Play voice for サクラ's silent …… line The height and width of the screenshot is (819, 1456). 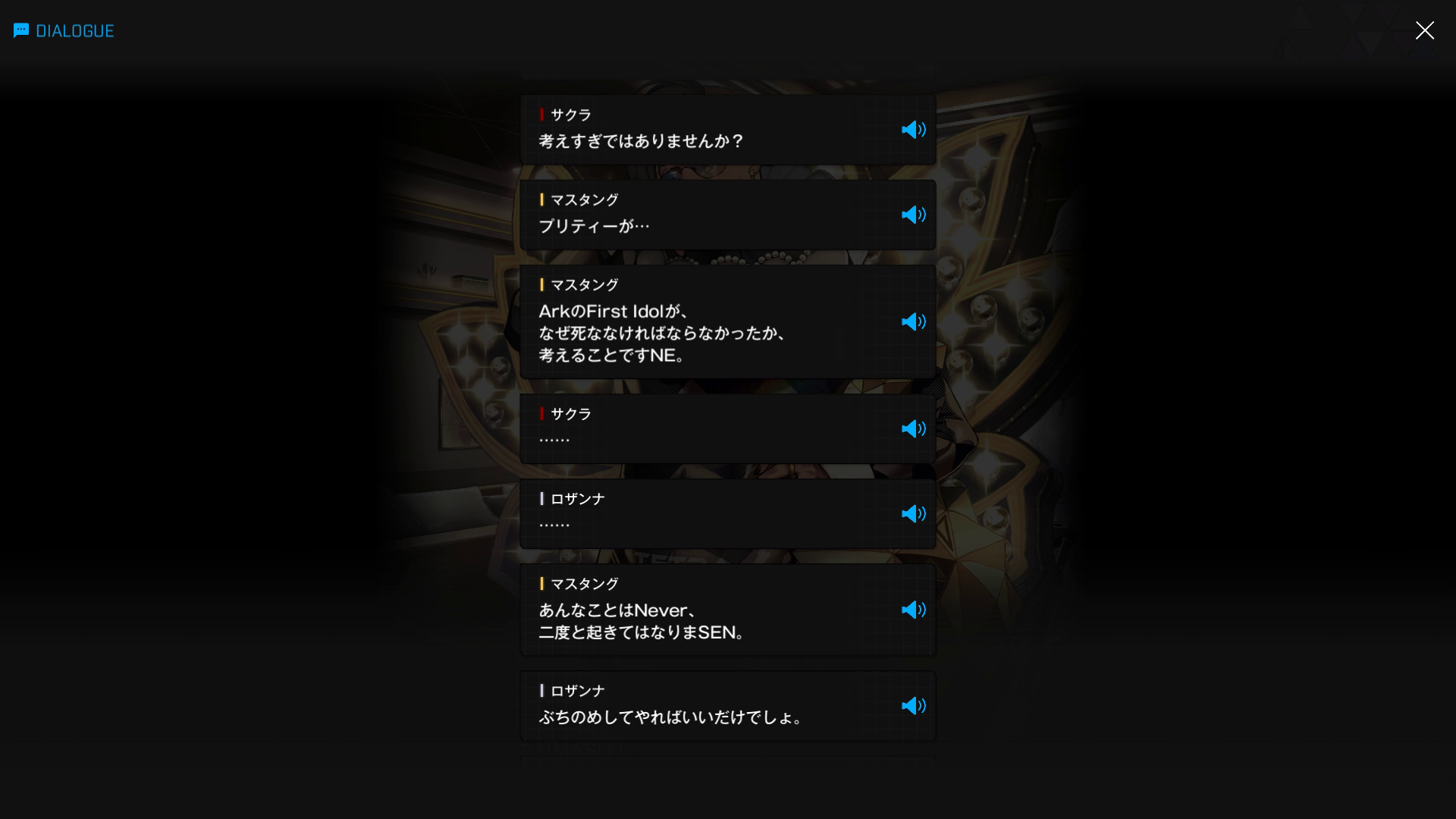913,428
